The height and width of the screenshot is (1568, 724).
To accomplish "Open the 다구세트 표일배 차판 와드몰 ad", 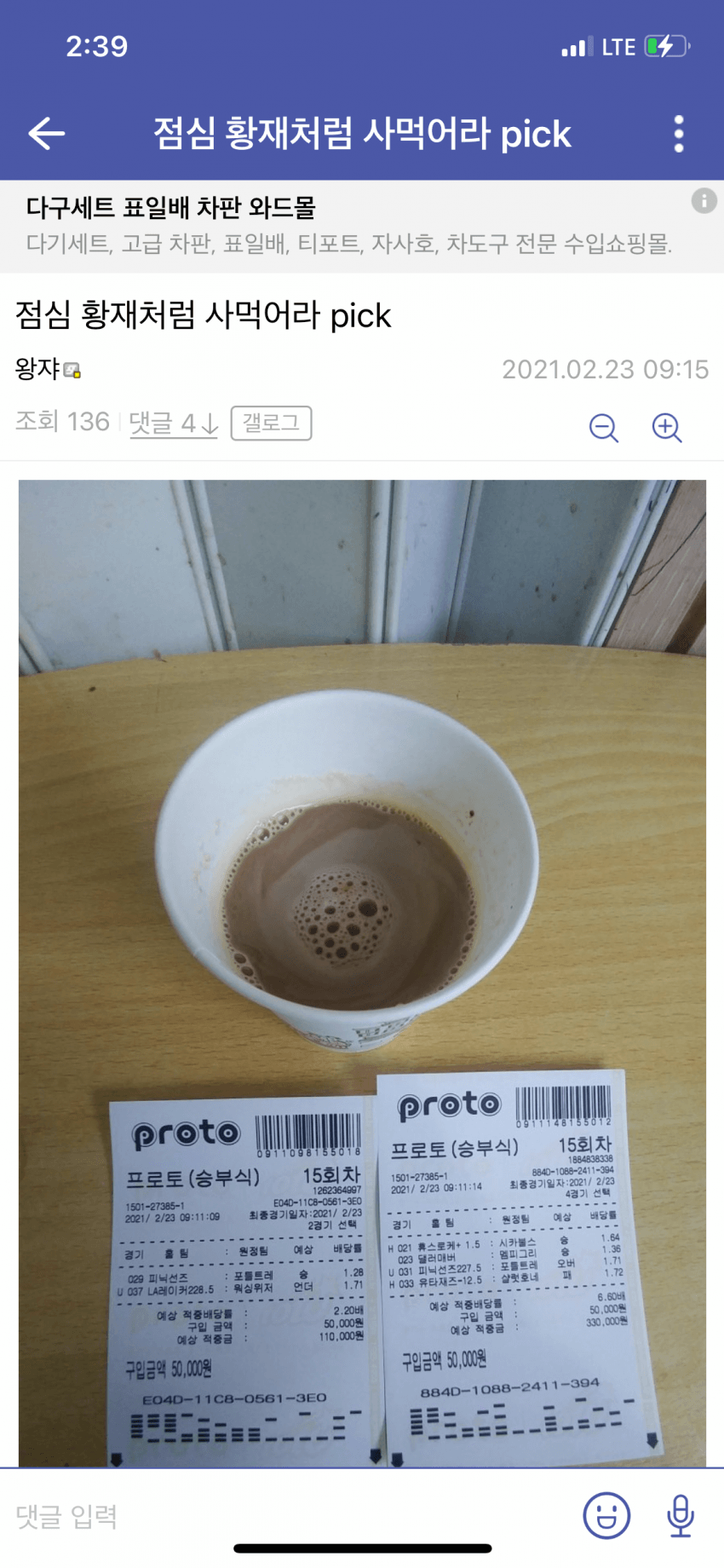I will point(170,207).
